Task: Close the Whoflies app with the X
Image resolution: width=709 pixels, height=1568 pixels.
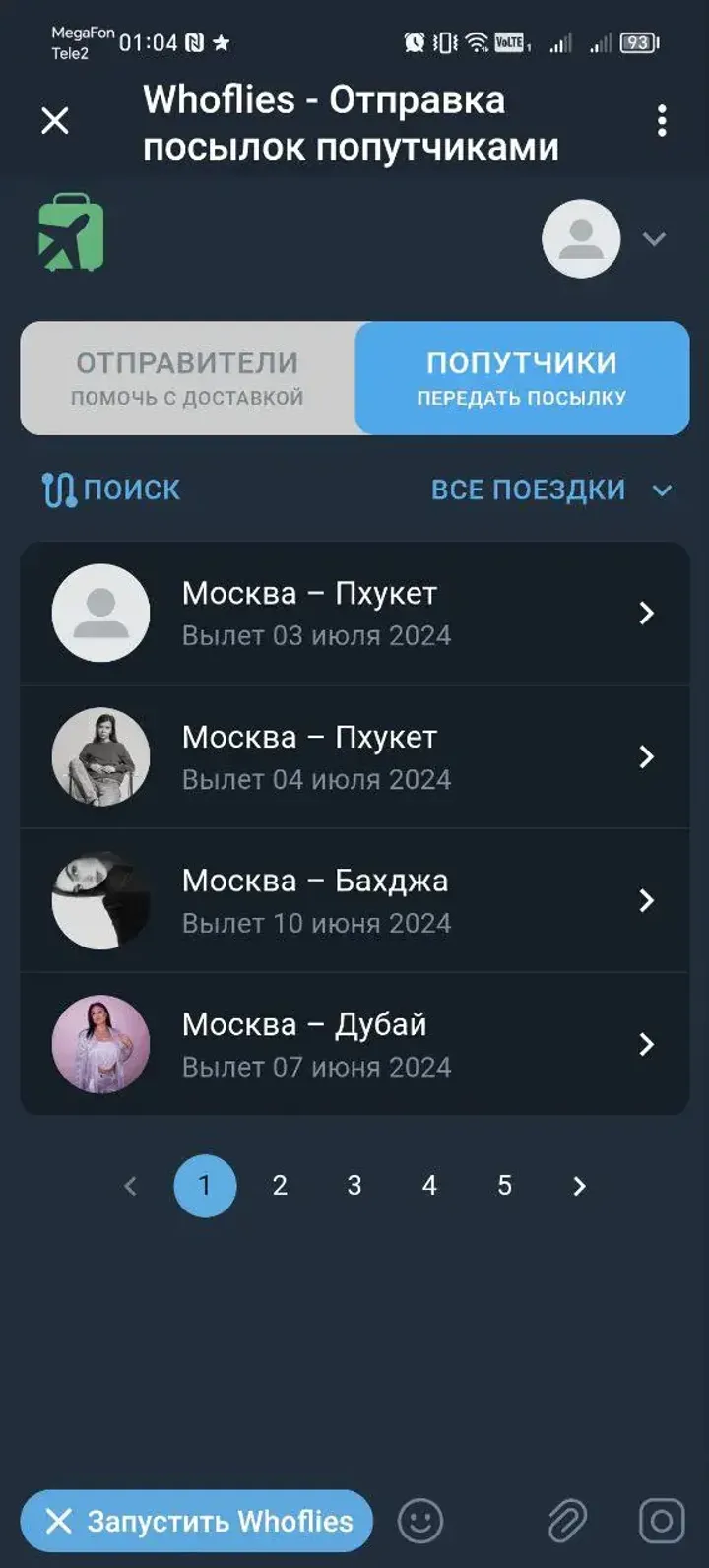Action: click(x=55, y=121)
